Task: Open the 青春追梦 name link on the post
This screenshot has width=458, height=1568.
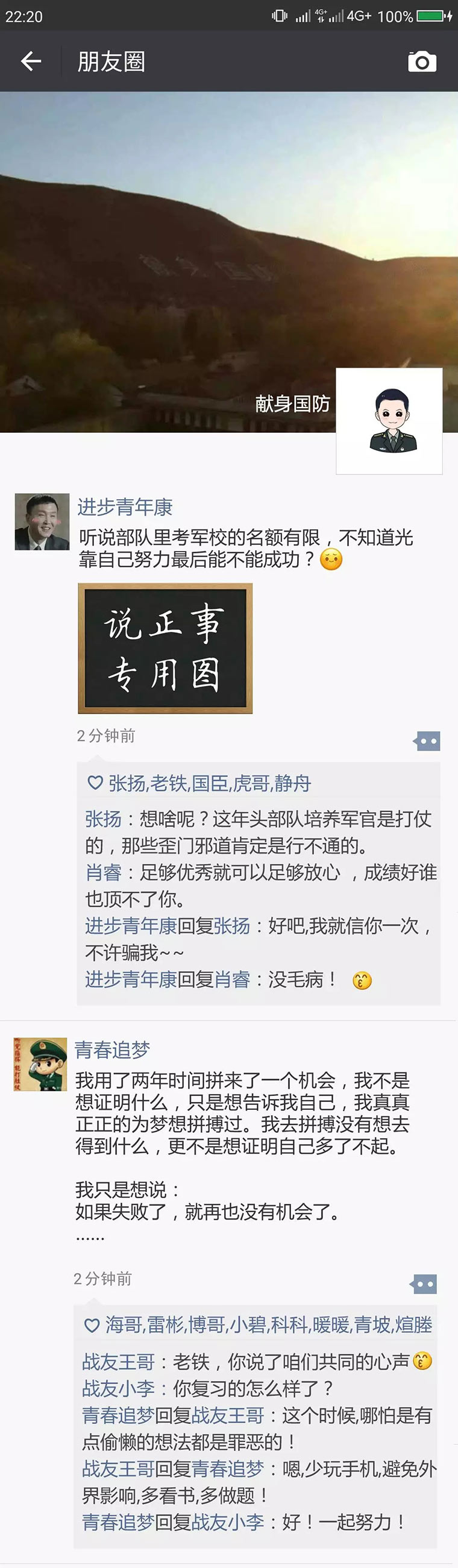Action: (112, 1050)
